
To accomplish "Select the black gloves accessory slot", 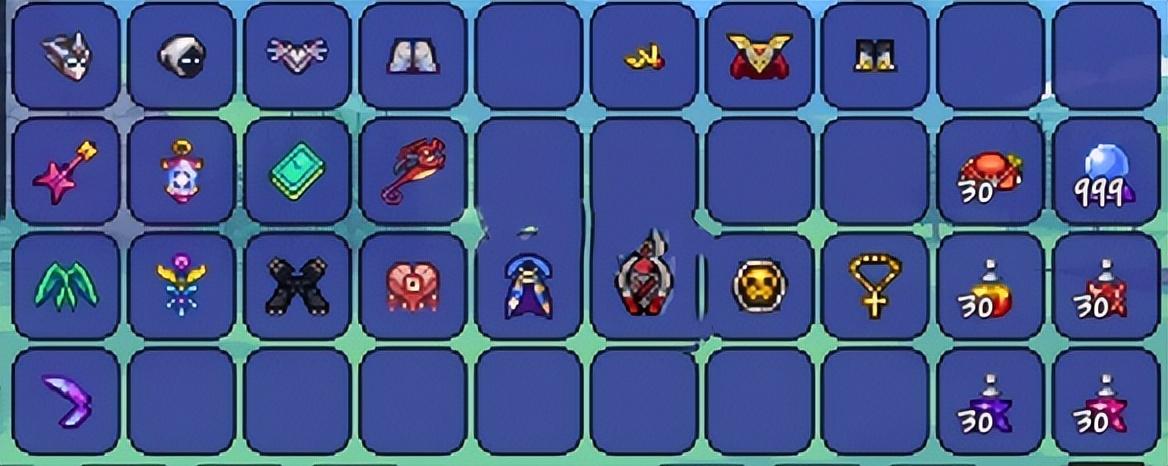I will click(x=298, y=286).
